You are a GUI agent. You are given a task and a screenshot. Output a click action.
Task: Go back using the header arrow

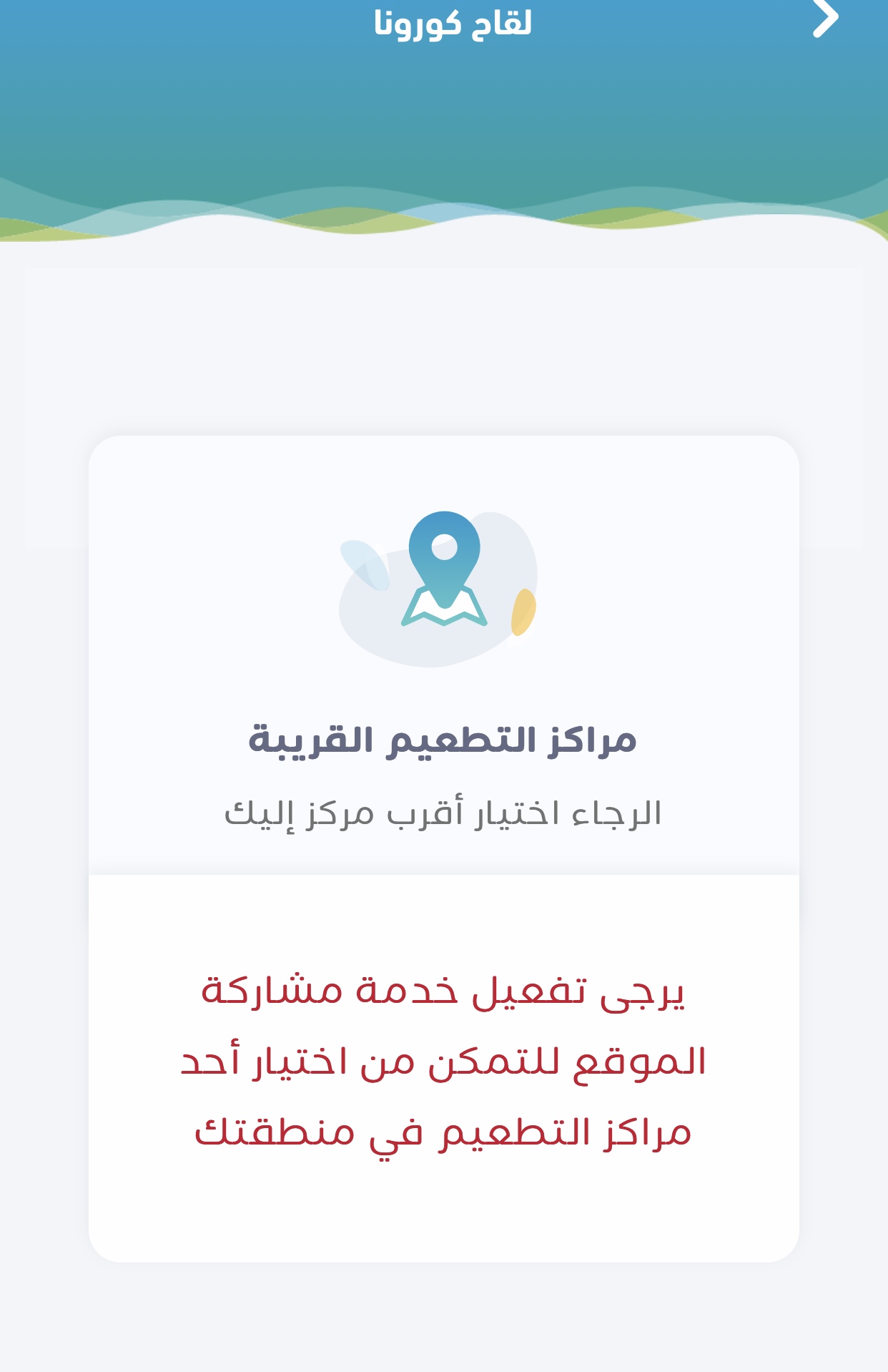pos(825,19)
